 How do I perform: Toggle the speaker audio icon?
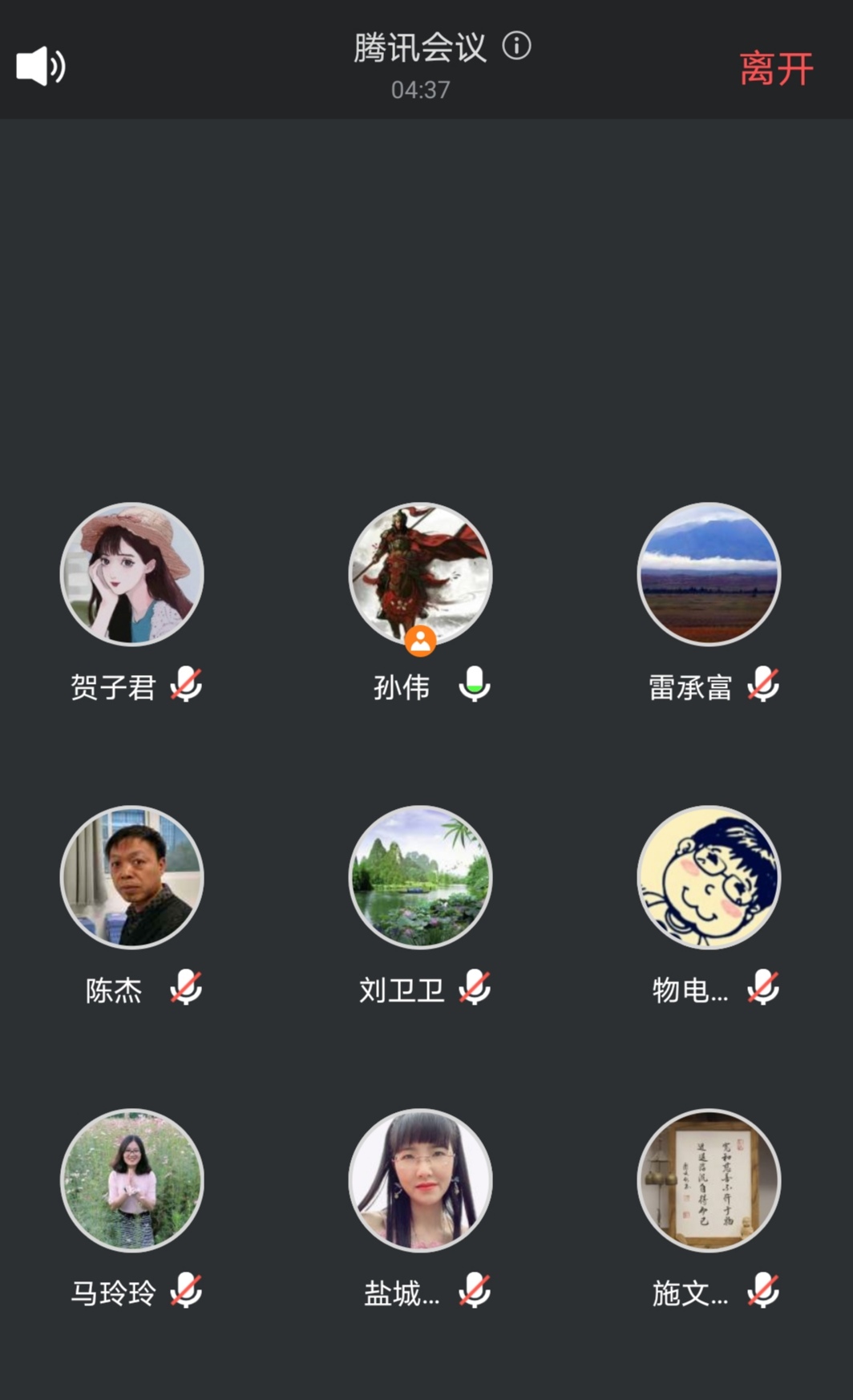40,66
